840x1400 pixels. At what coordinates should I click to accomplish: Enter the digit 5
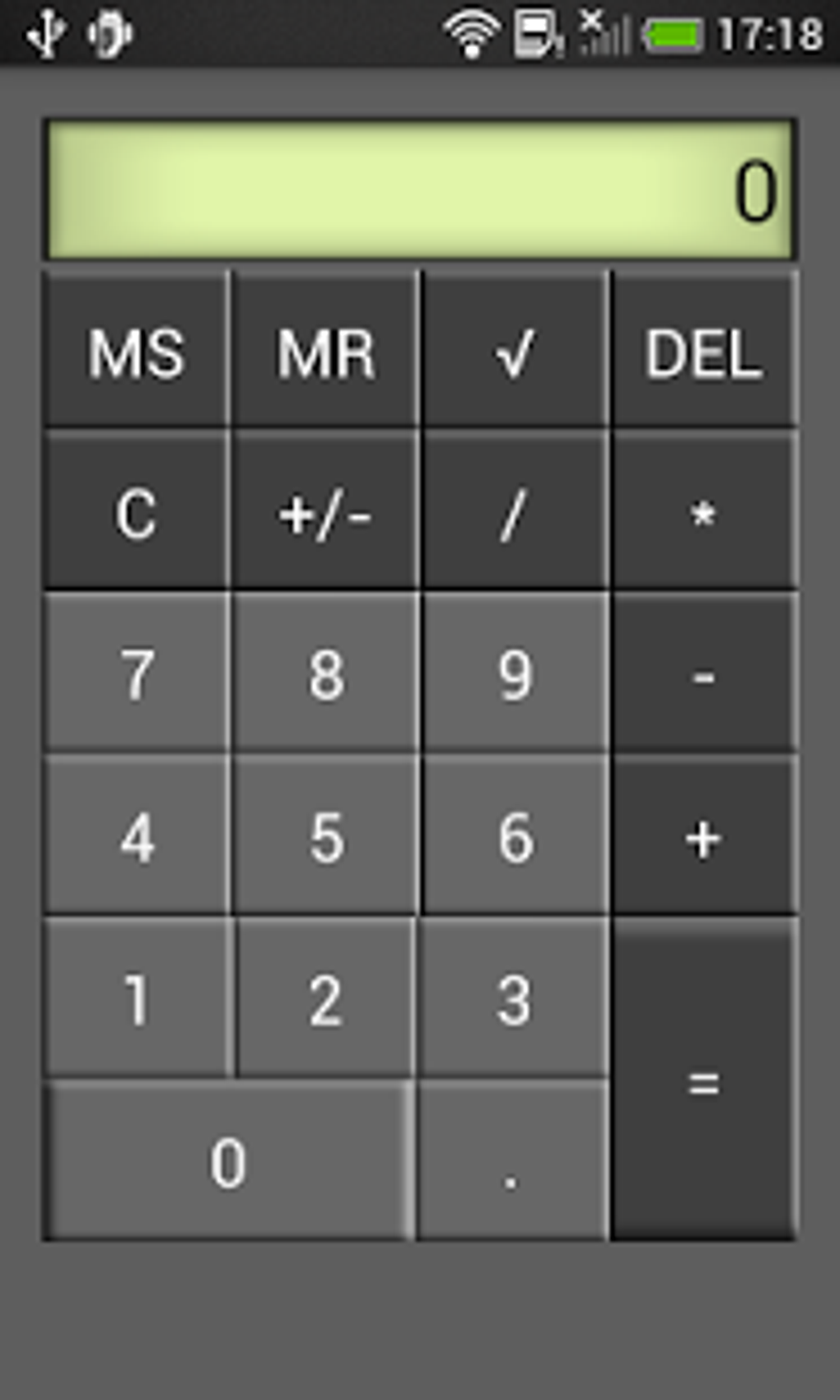(325, 834)
